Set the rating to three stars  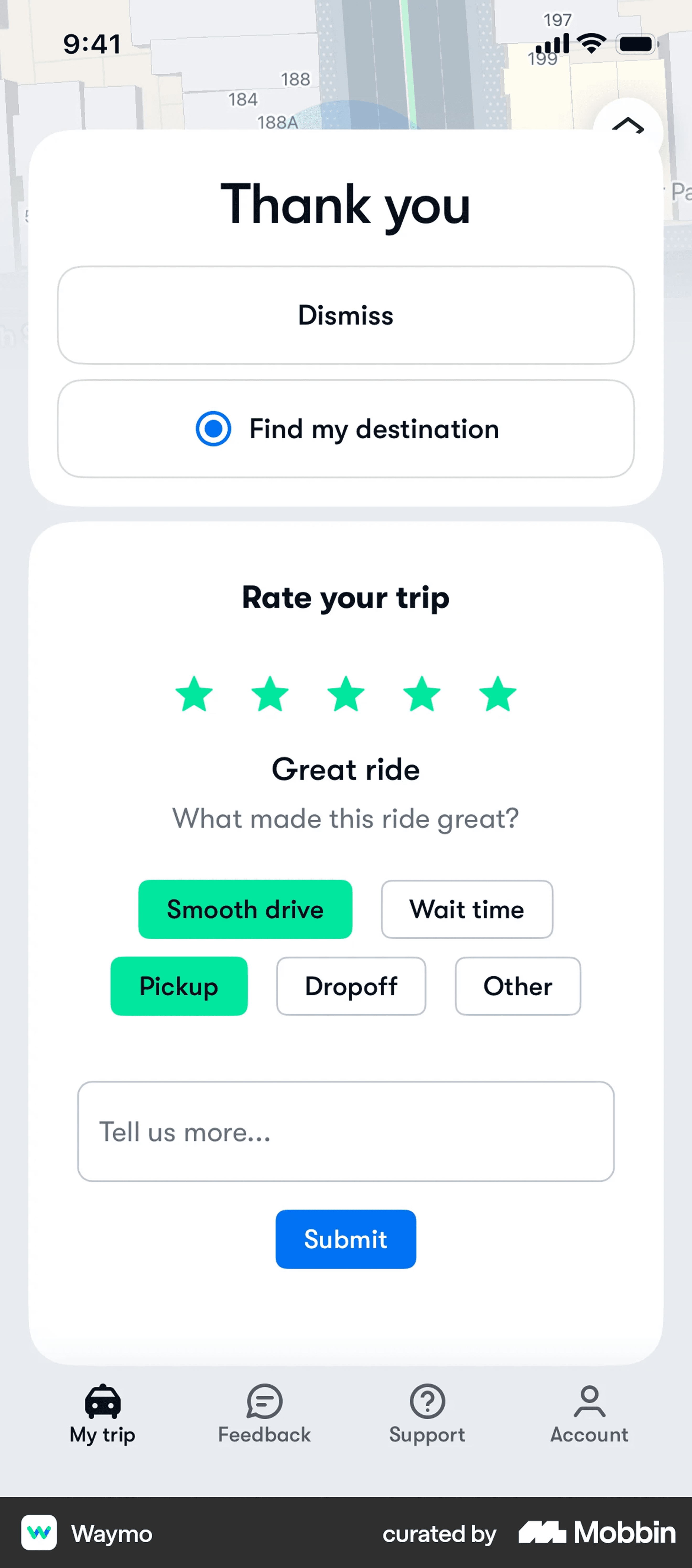[345, 695]
